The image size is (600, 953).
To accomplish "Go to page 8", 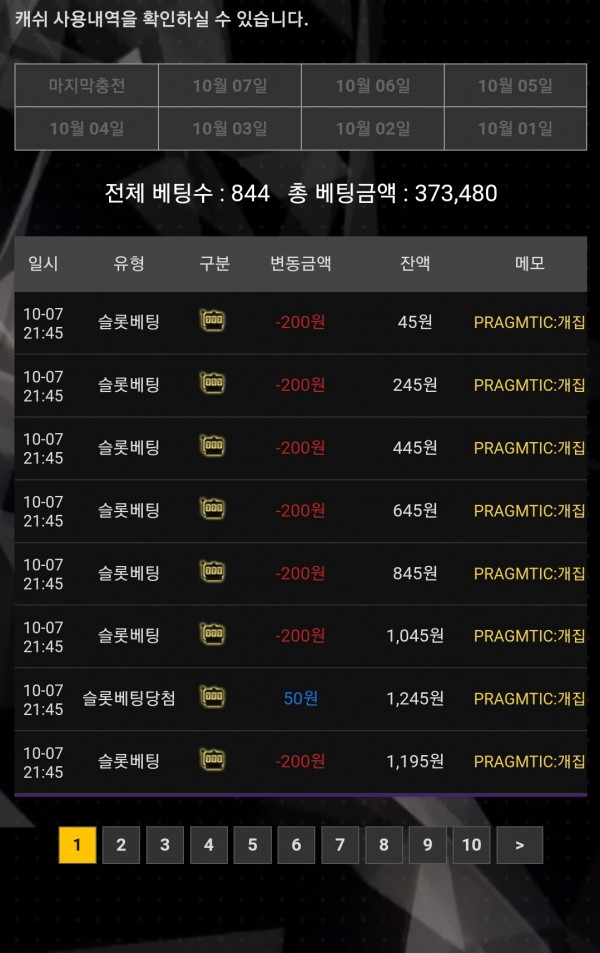I will (x=384, y=845).
